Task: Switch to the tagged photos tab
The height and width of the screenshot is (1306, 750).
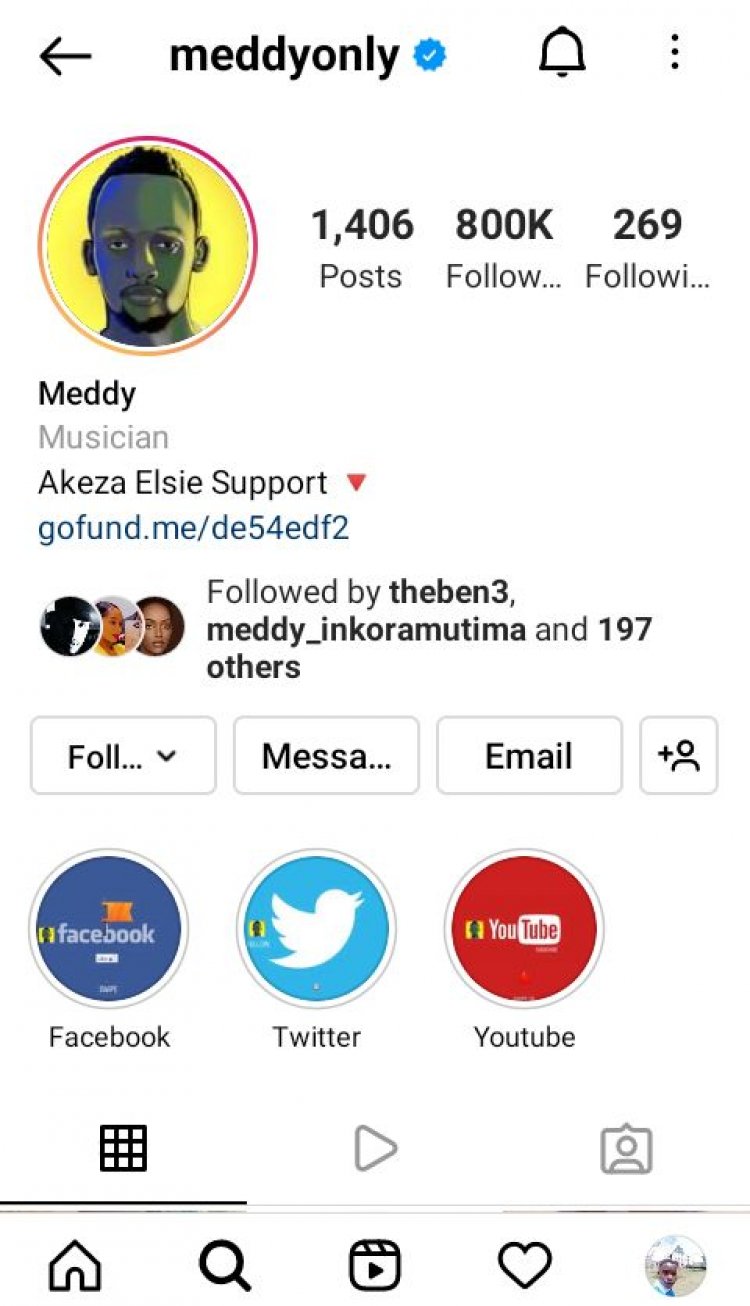Action: 626,1149
